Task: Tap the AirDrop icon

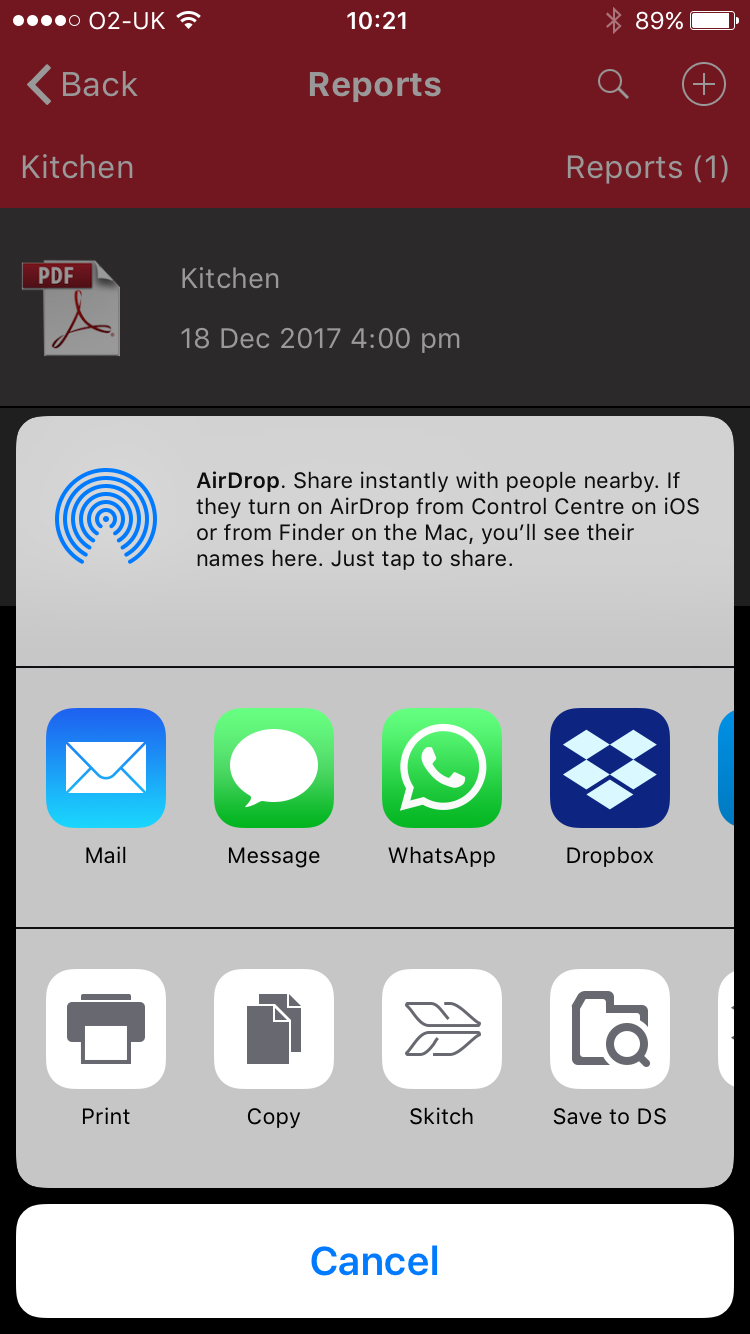Action: click(x=106, y=518)
